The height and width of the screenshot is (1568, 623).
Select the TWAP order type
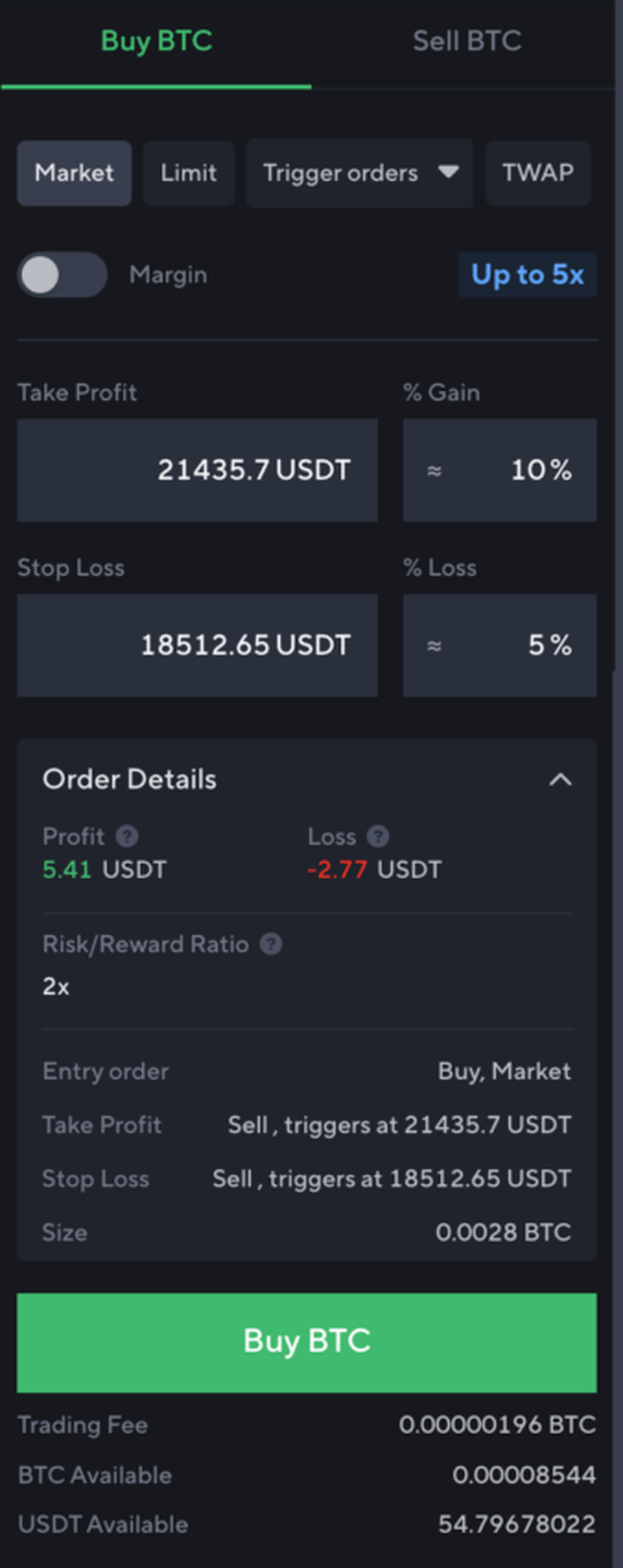tap(537, 173)
